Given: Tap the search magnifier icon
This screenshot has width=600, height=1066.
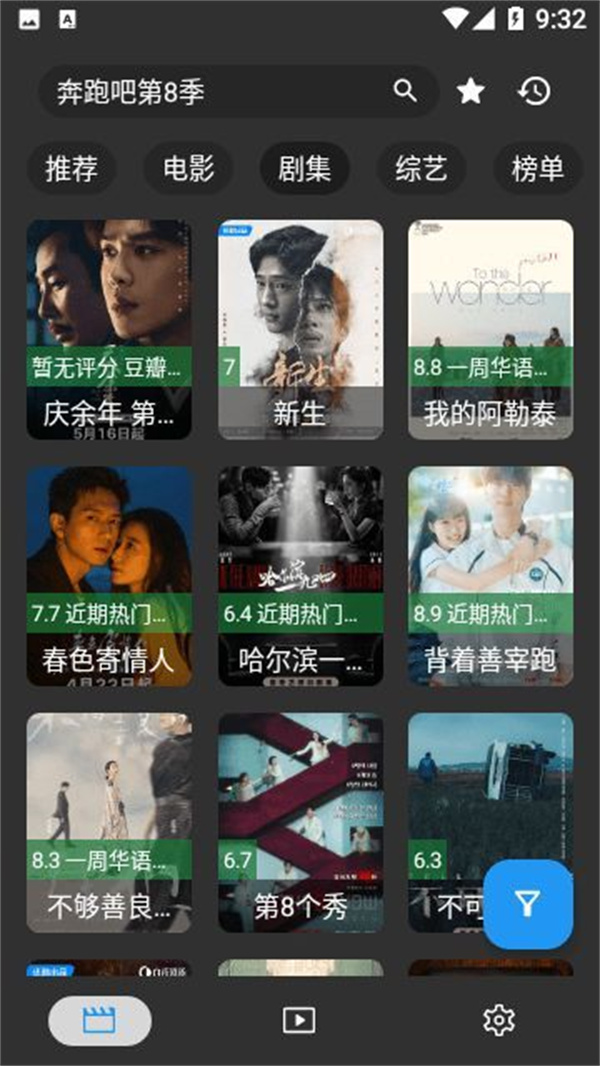Looking at the screenshot, I should pos(405,90).
